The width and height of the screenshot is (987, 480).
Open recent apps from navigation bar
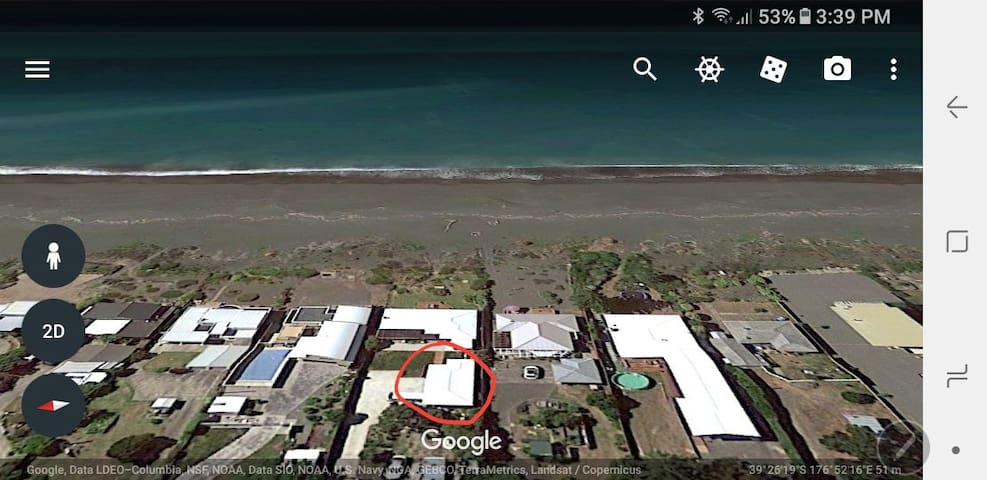click(956, 376)
